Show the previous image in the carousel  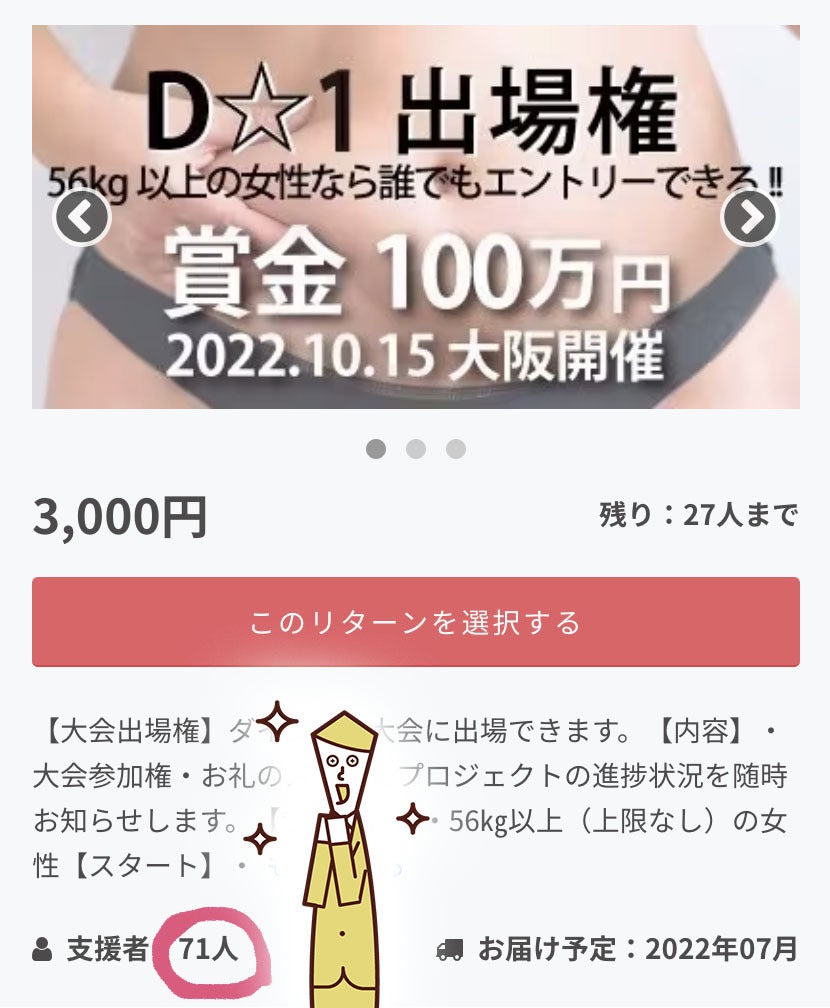[x=82, y=218]
